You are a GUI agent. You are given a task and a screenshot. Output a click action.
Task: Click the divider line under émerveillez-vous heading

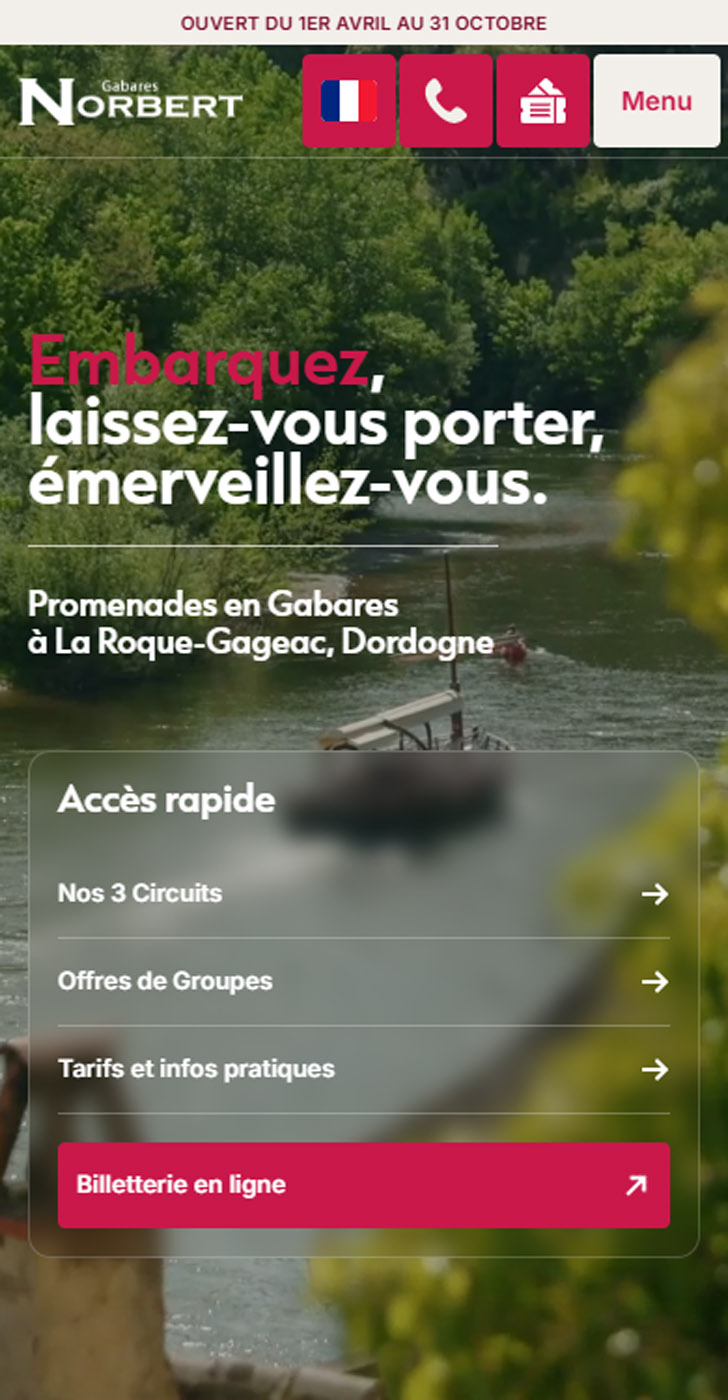coord(264,547)
